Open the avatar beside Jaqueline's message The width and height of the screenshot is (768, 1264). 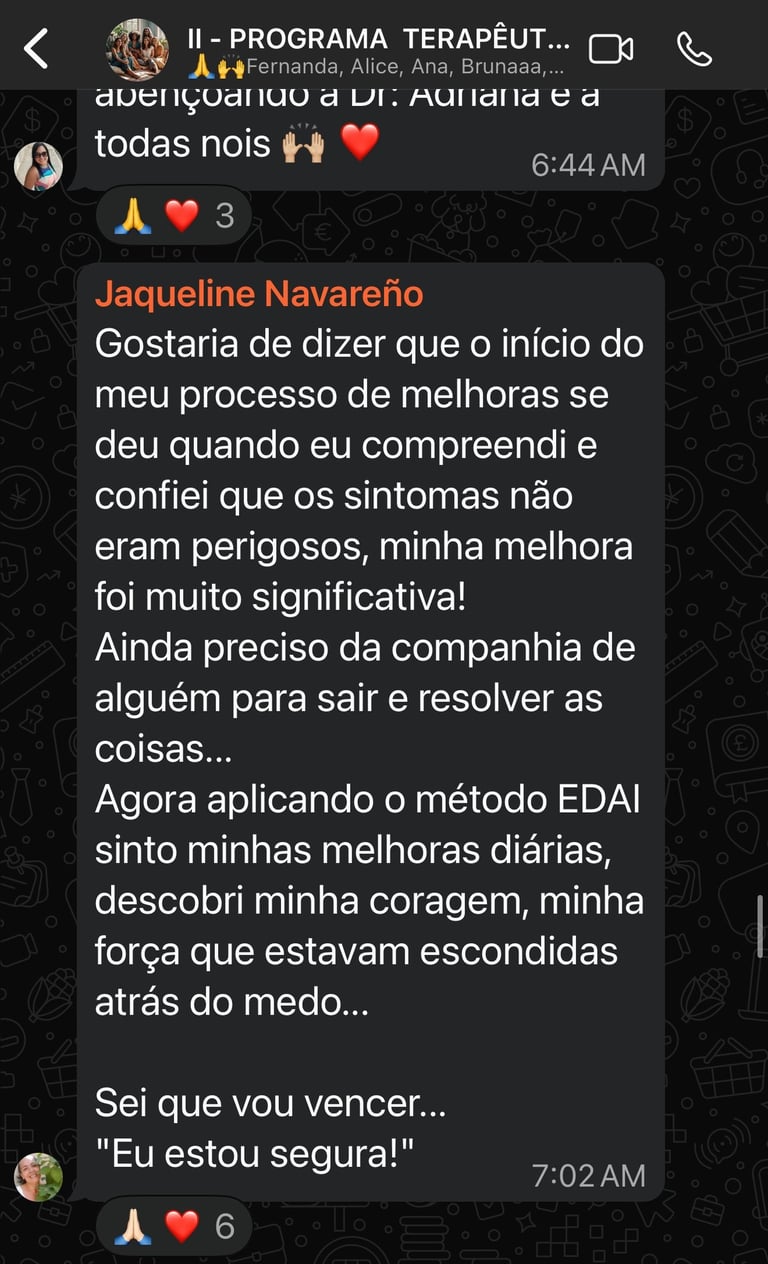tap(39, 1177)
